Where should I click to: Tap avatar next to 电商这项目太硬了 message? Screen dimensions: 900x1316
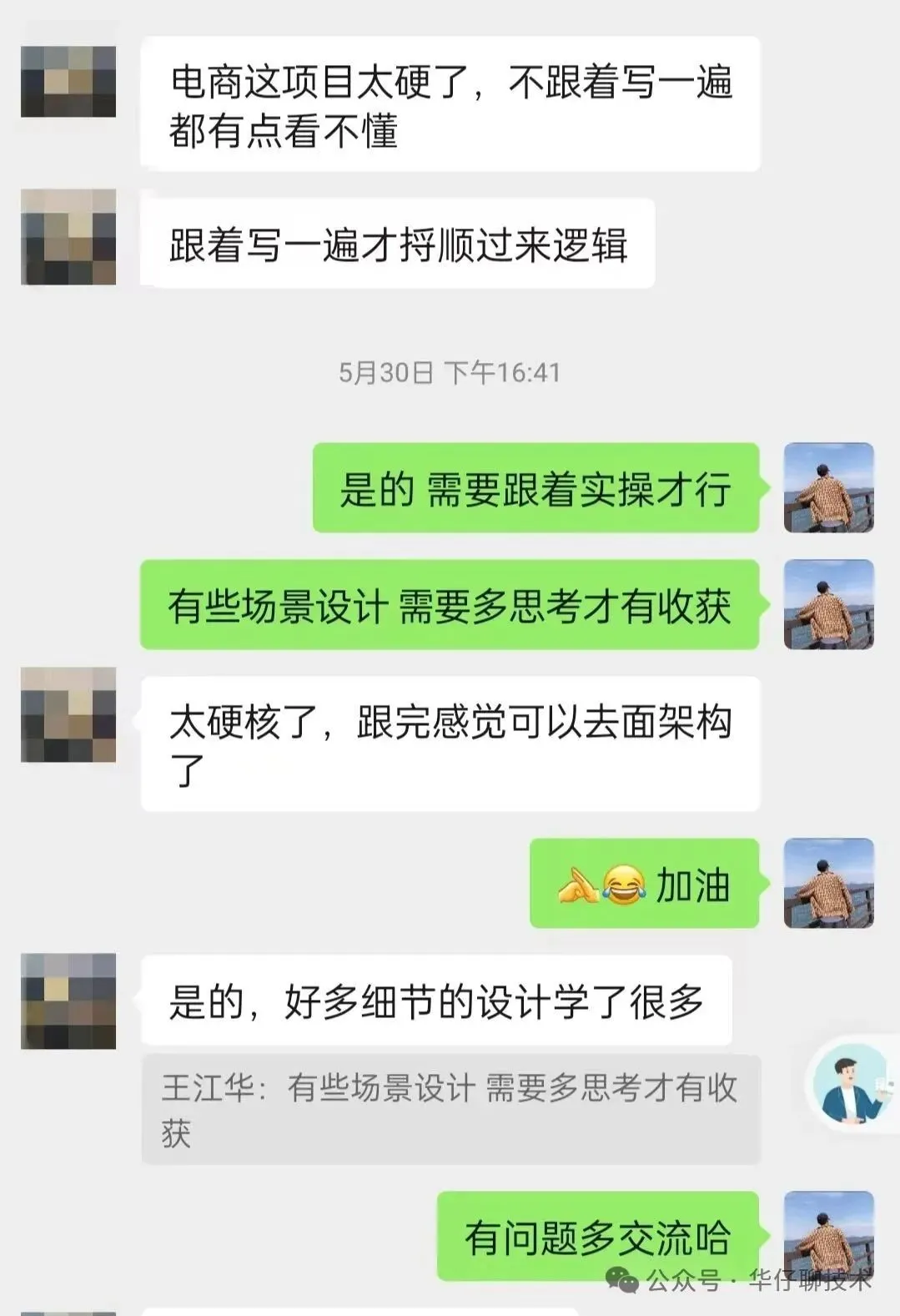tap(68, 82)
